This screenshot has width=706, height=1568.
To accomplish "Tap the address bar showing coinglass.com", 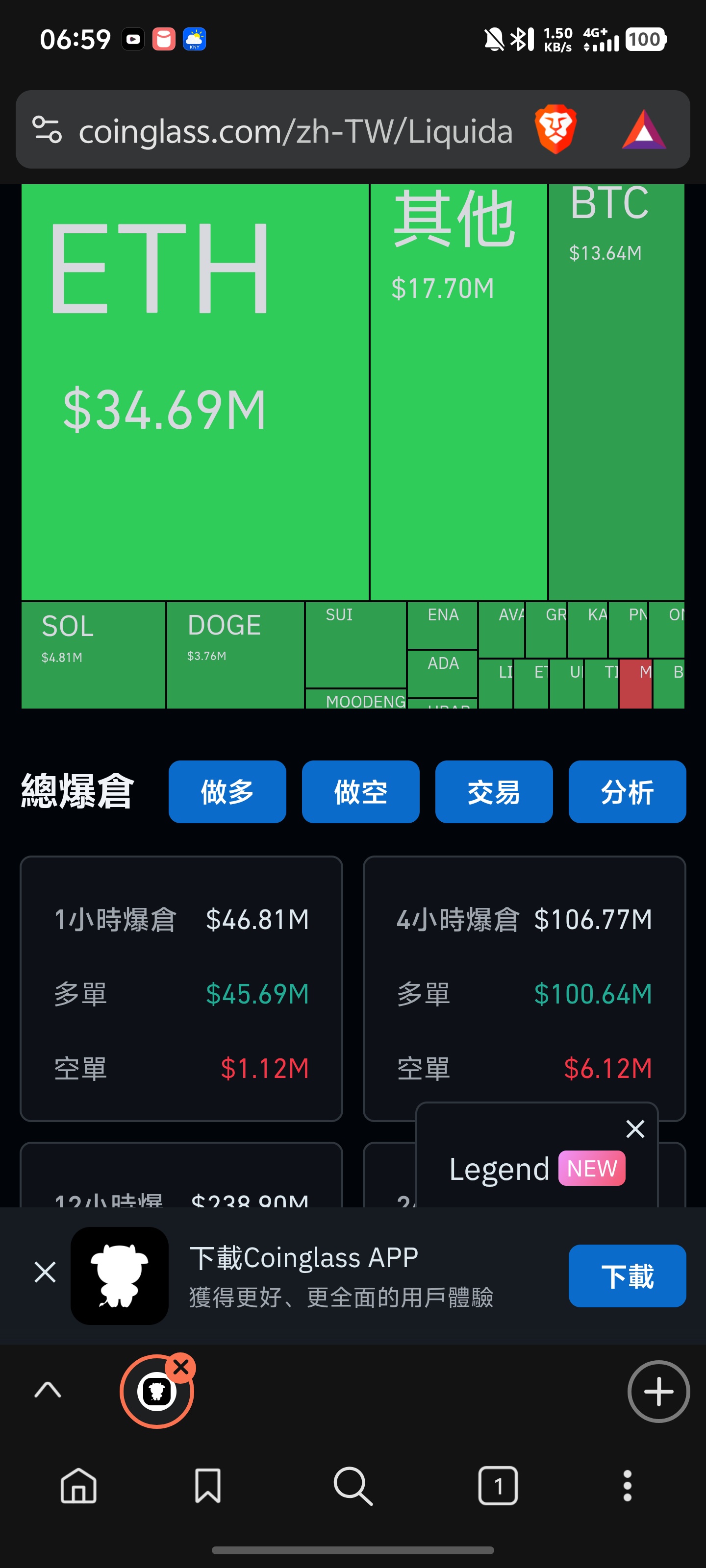I will (x=296, y=131).
